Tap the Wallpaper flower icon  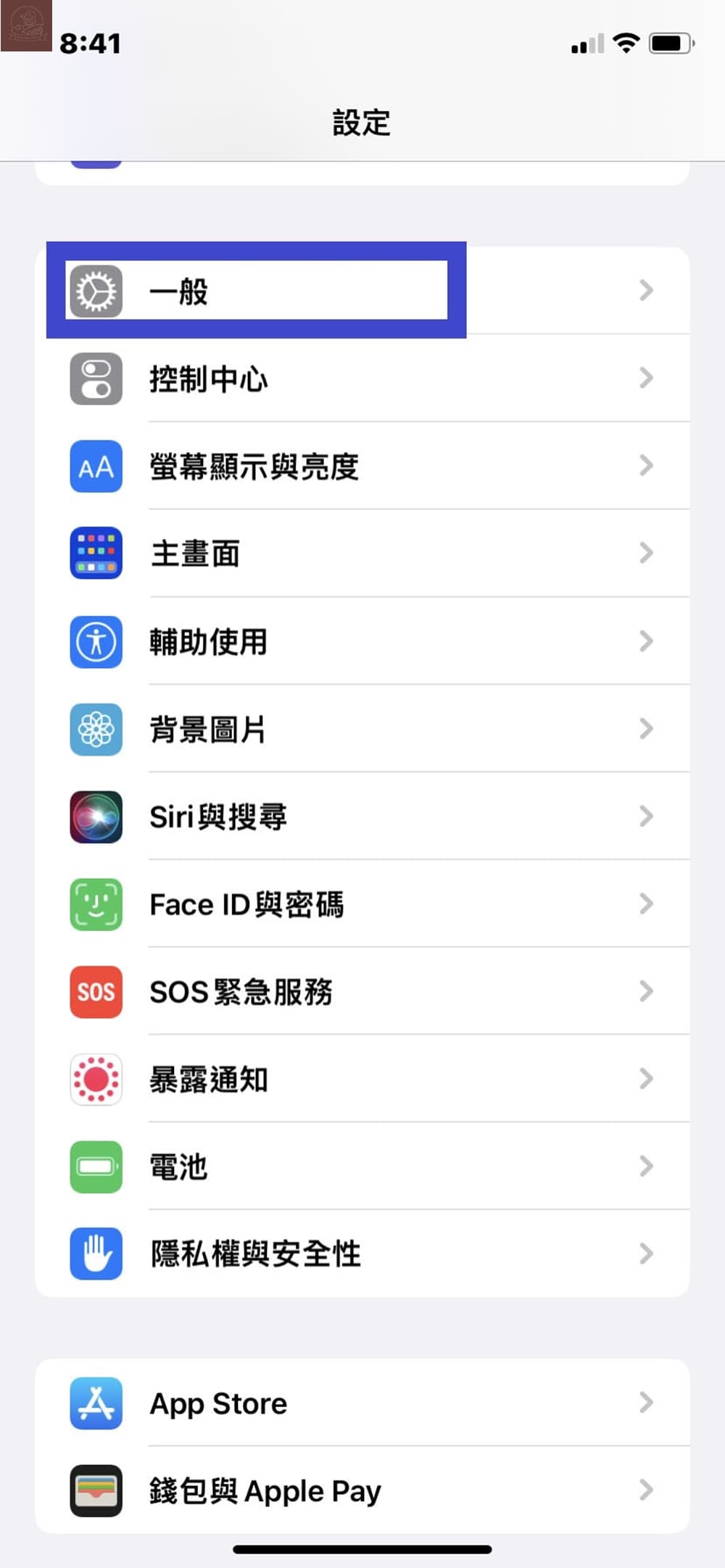pyautogui.click(x=95, y=730)
